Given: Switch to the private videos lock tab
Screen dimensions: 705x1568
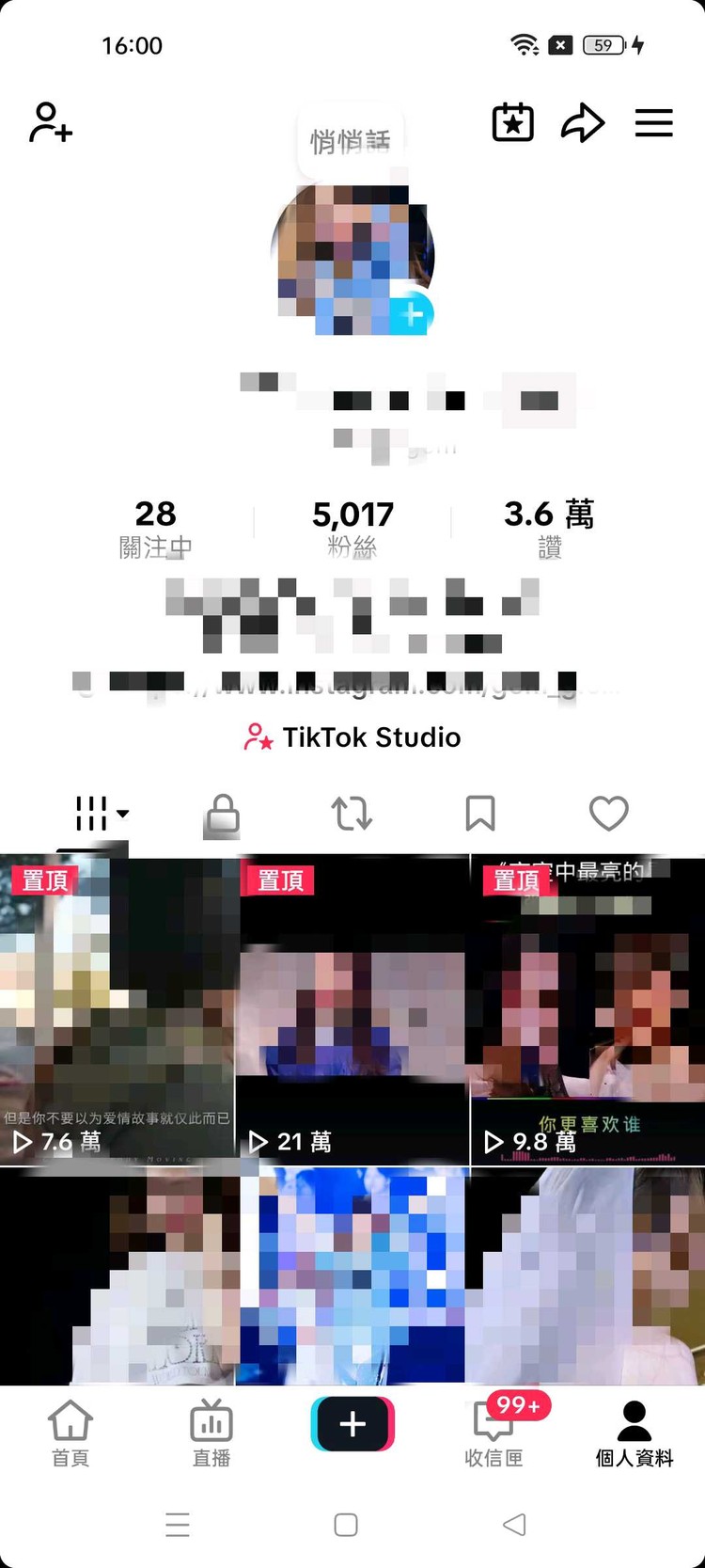Looking at the screenshot, I should click(x=223, y=814).
